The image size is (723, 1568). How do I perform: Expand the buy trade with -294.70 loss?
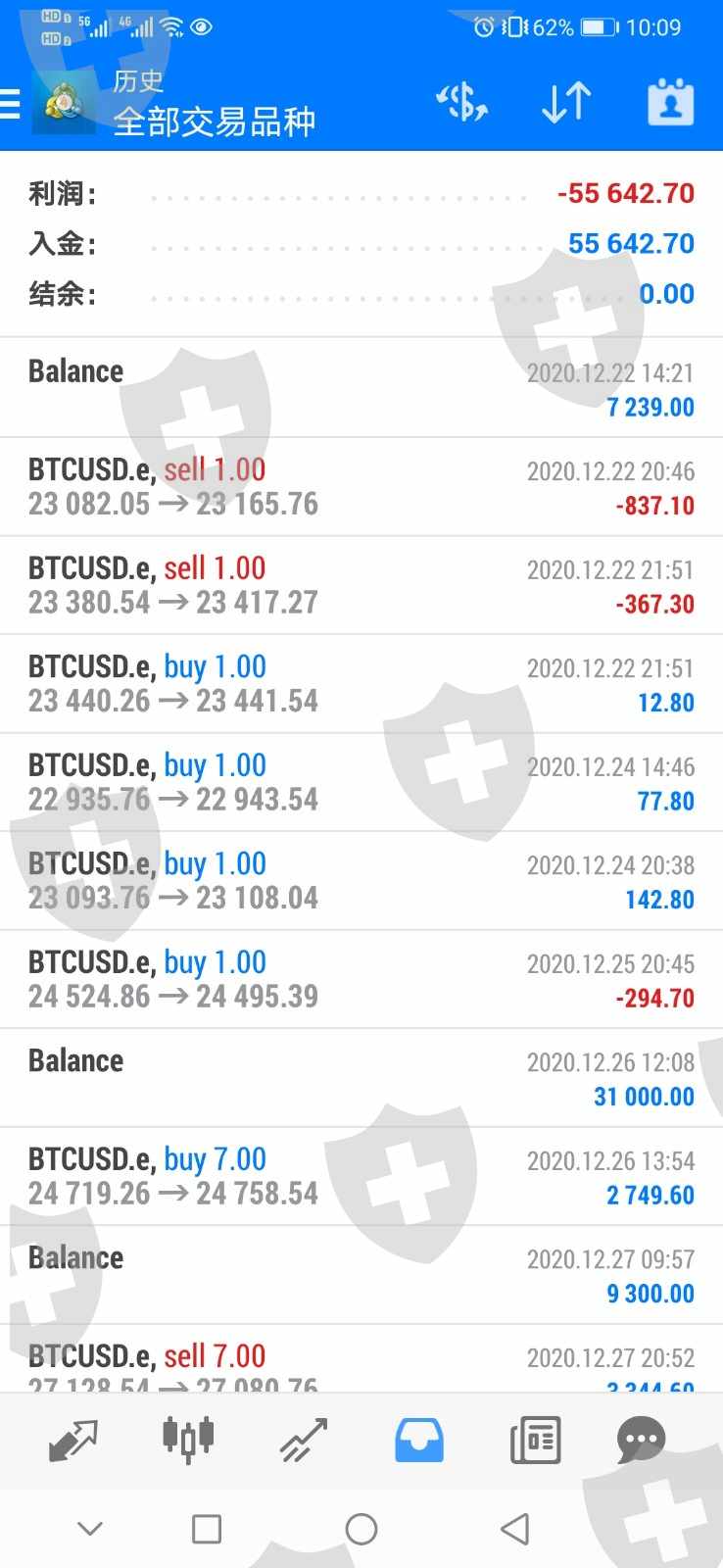pyautogui.click(x=361, y=979)
